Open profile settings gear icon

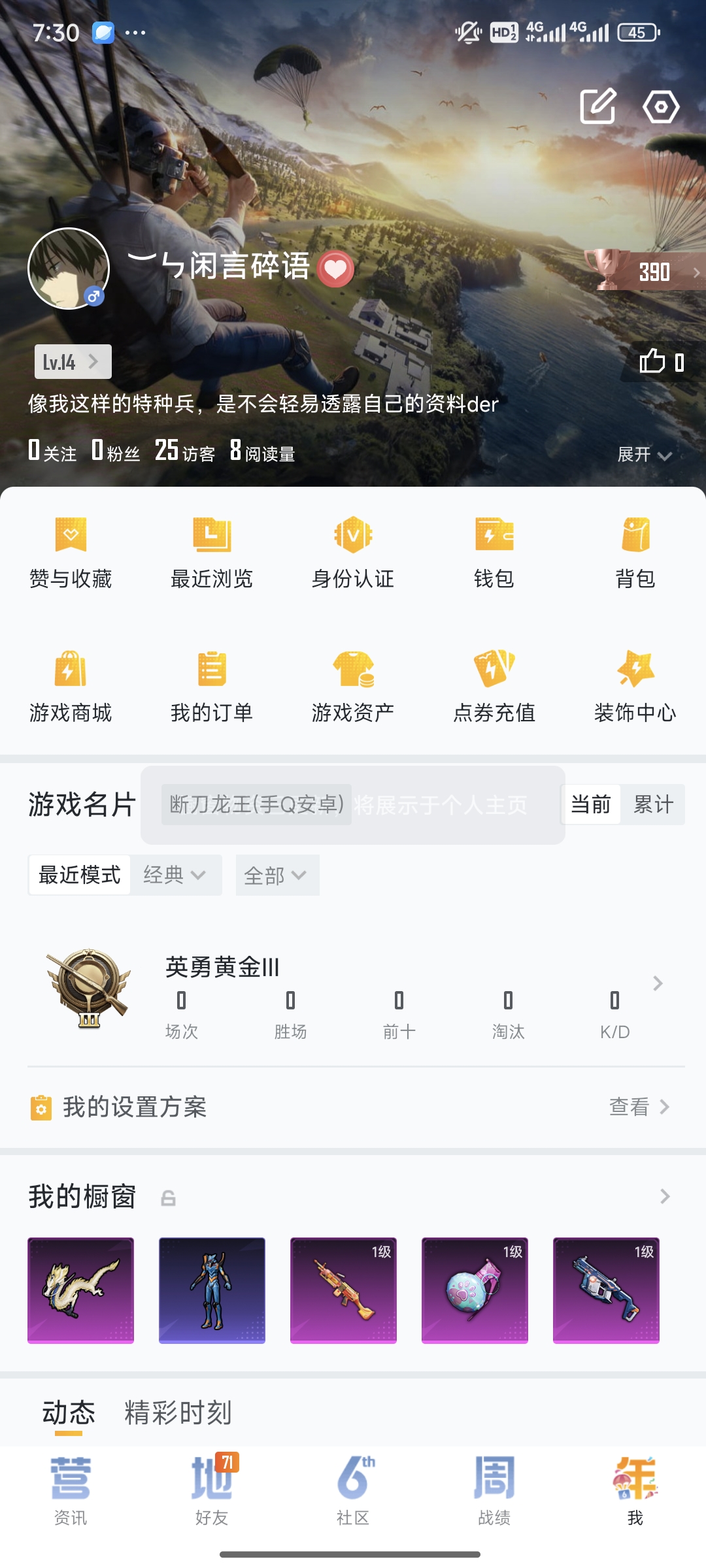pyautogui.click(x=663, y=106)
